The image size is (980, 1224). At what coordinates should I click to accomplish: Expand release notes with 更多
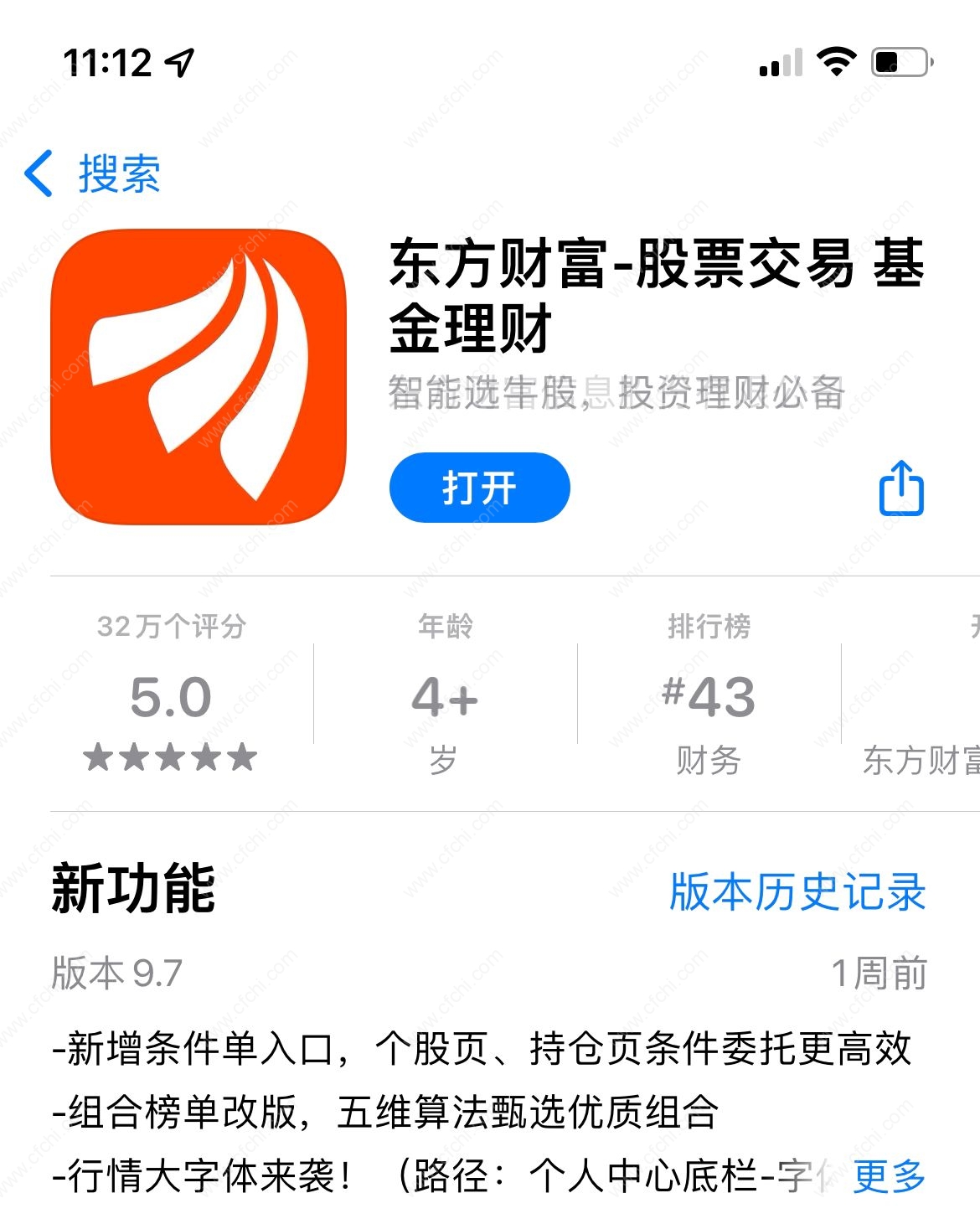tap(888, 1176)
